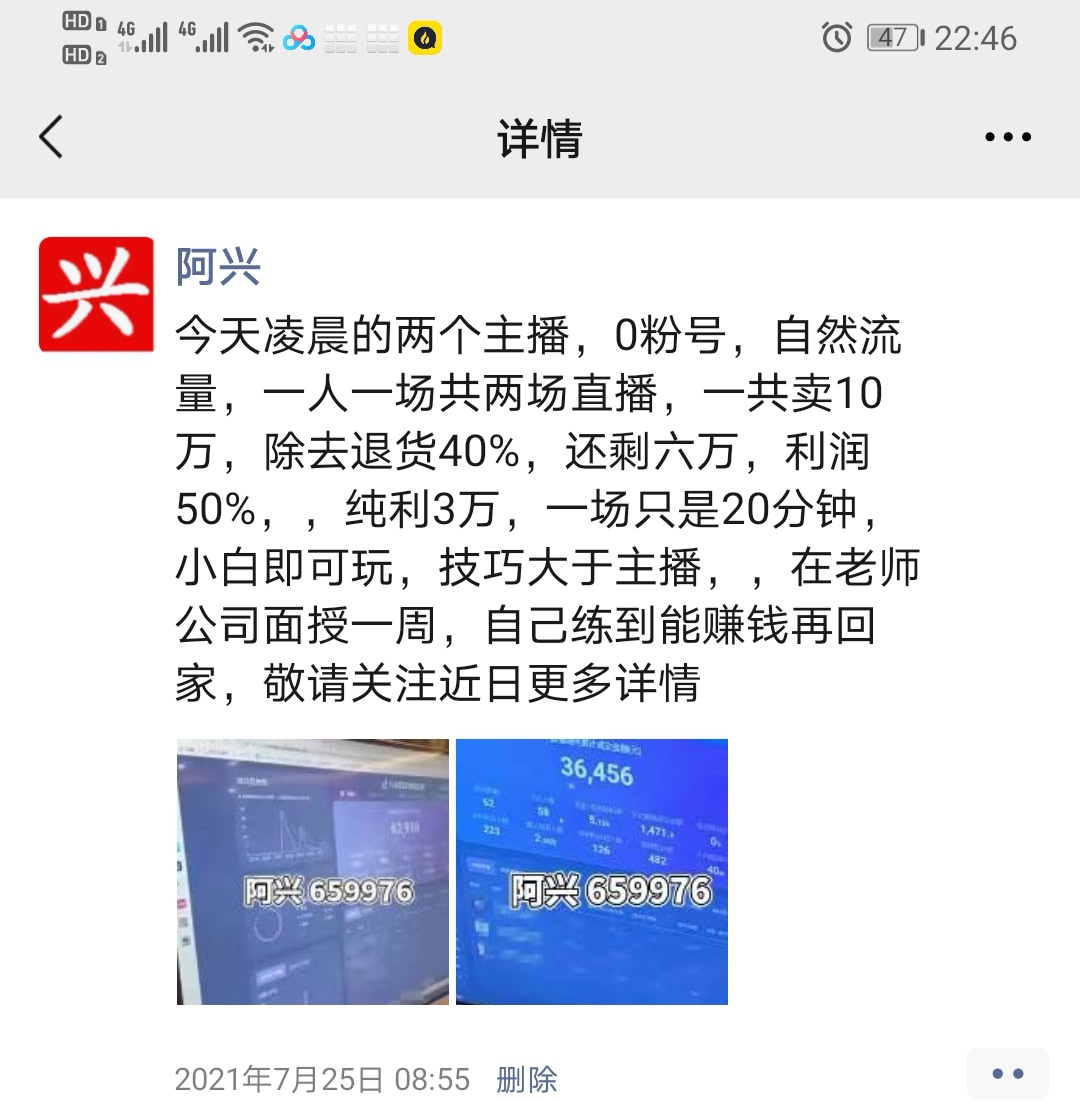This screenshot has height=1102, width=1080.
Task: Go back from the 详情 page
Action: pyautogui.click(x=52, y=137)
